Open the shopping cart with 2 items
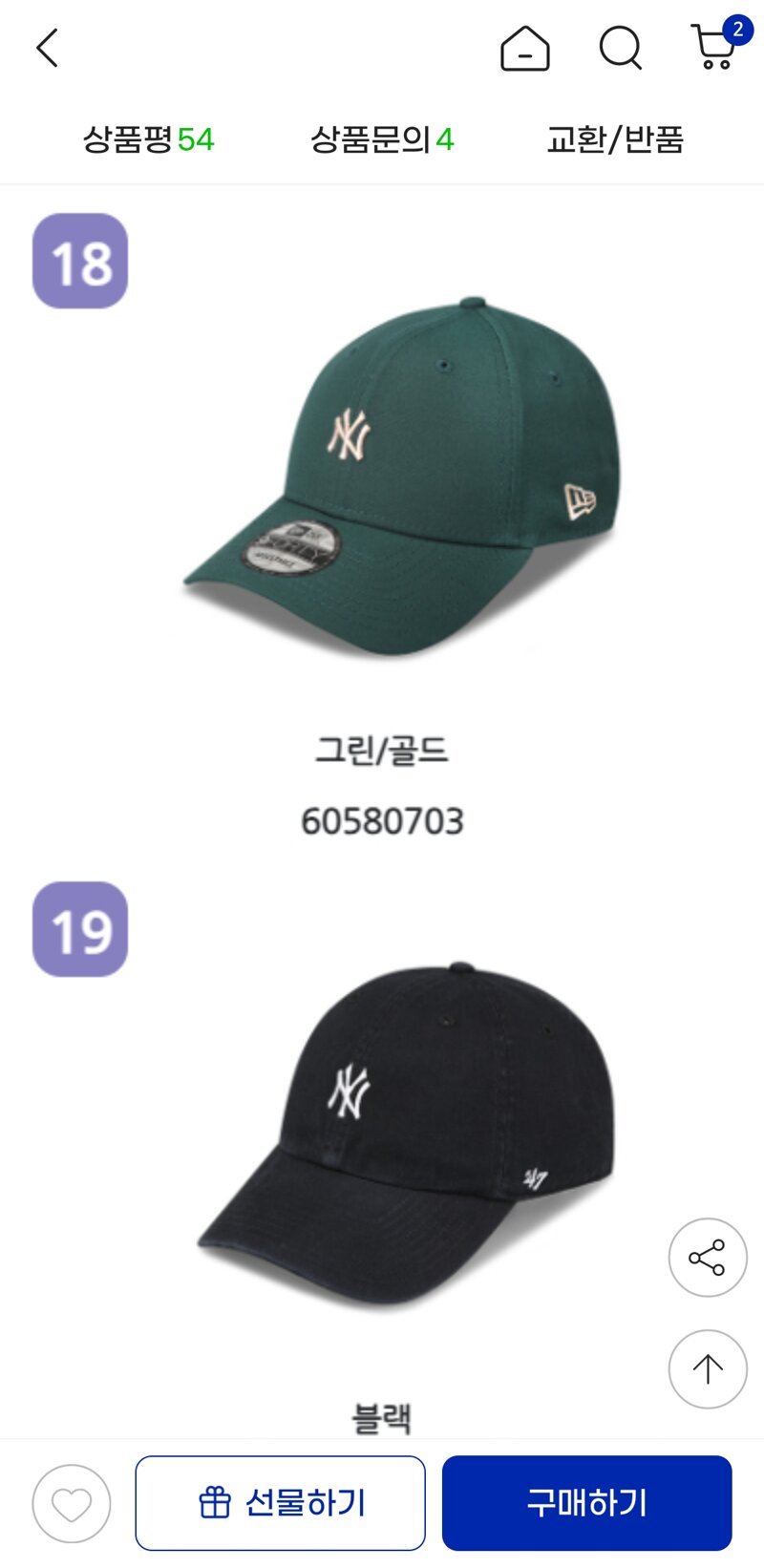This screenshot has width=764, height=1568. (718, 44)
